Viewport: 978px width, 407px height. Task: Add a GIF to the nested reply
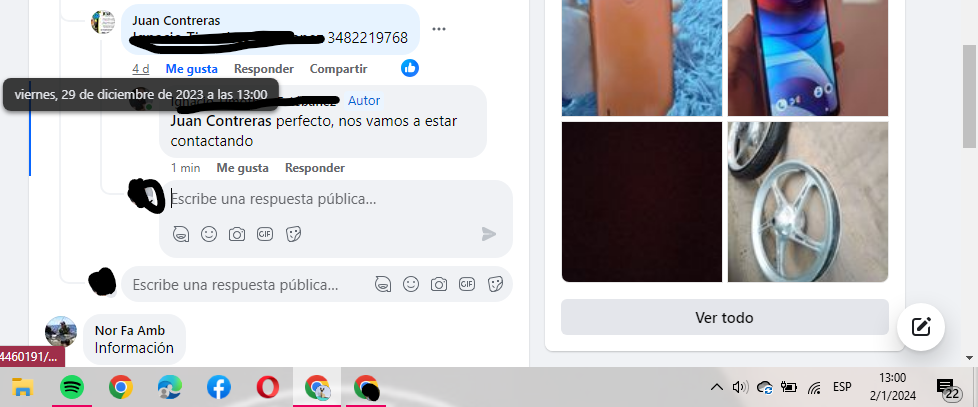click(x=265, y=234)
